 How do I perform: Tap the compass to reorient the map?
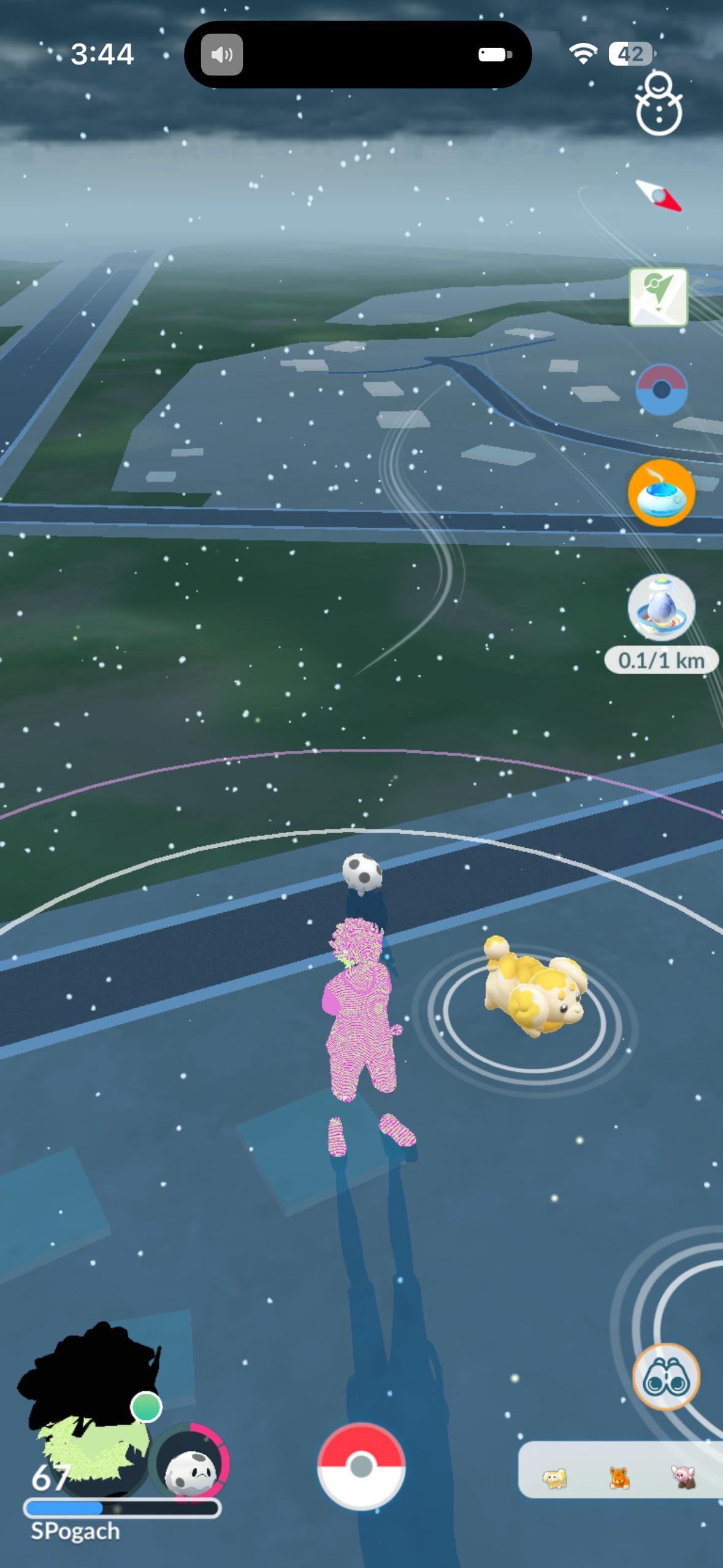coord(659,196)
